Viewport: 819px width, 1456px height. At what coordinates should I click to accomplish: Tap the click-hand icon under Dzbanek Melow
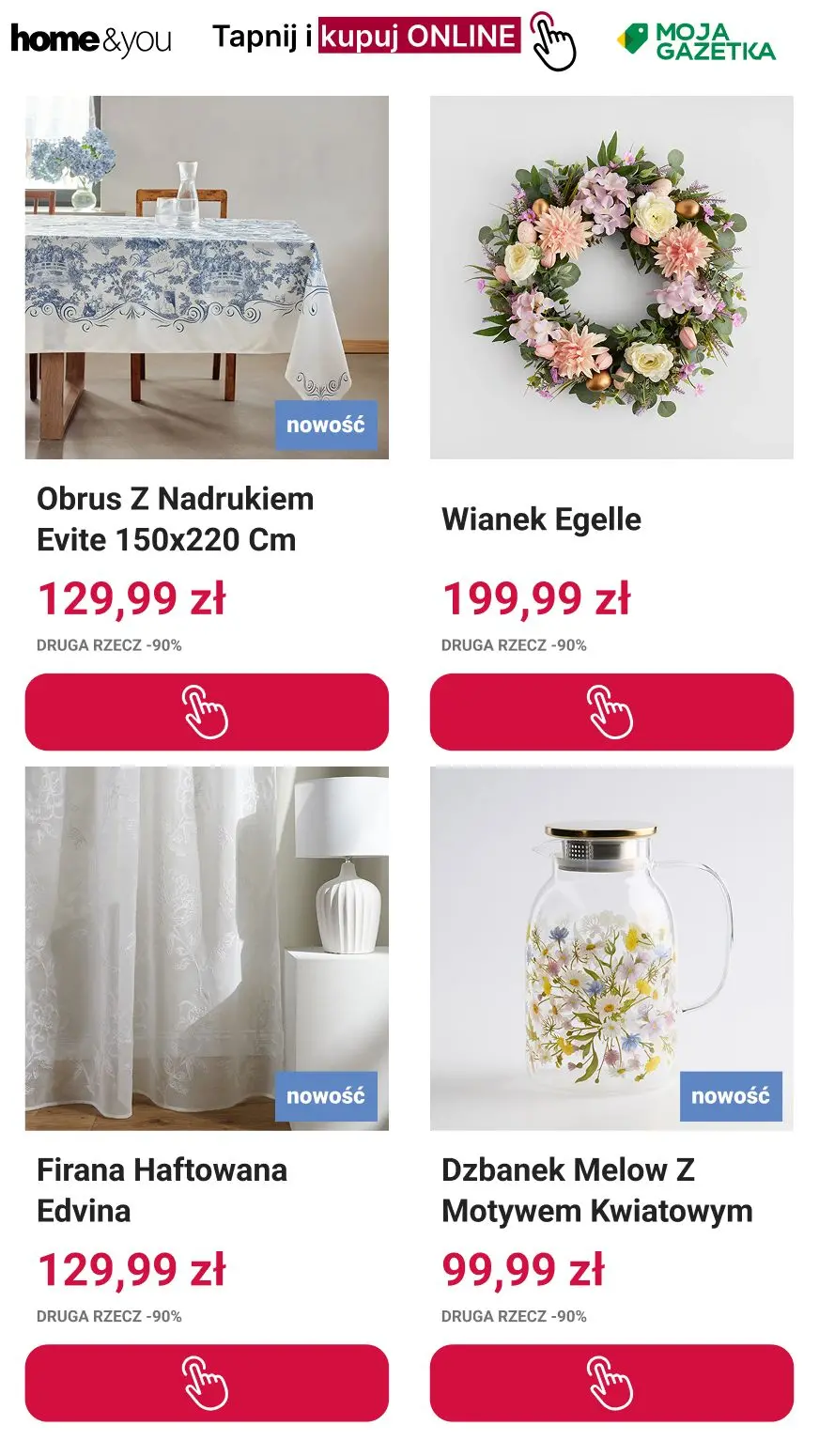click(x=611, y=1382)
